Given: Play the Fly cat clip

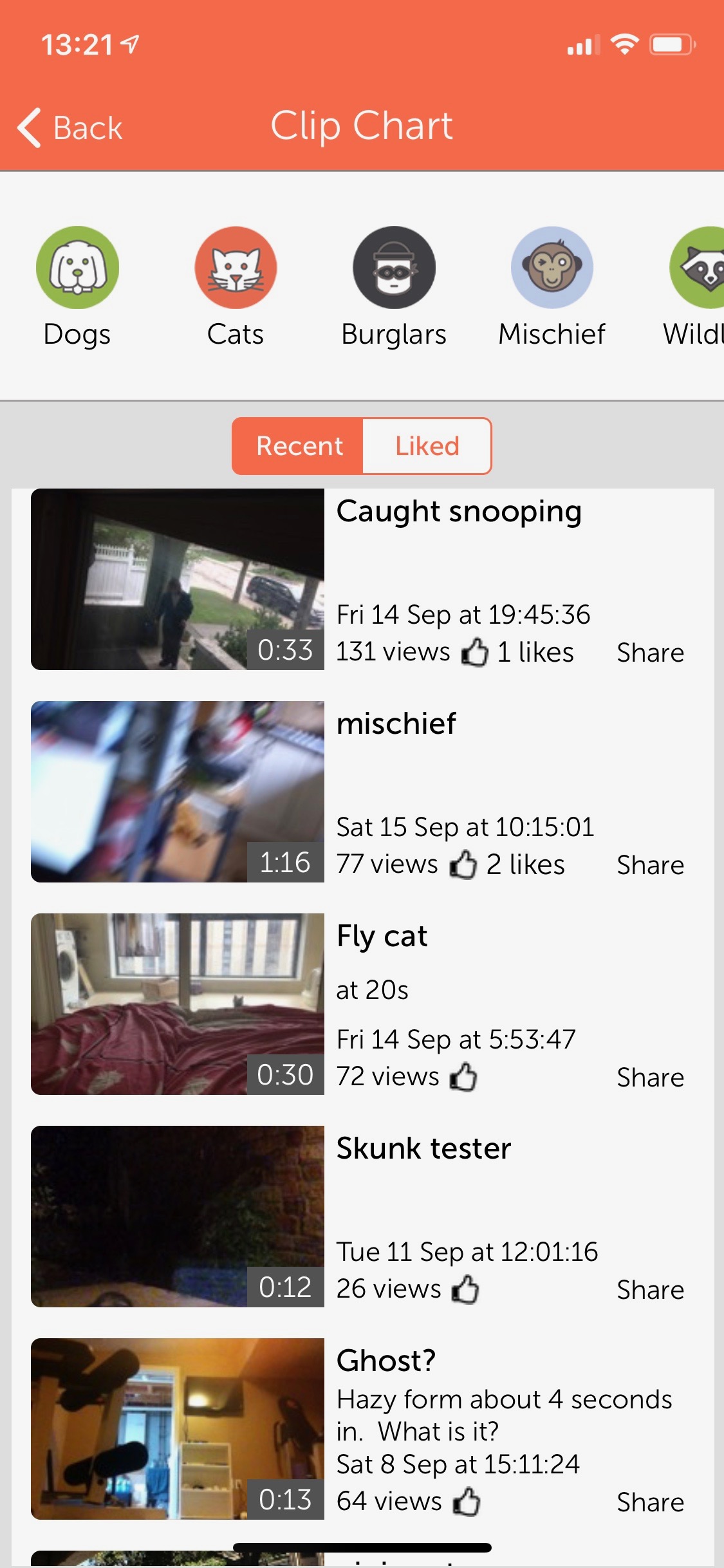Looking at the screenshot, I should click(x=178, y=1004).
